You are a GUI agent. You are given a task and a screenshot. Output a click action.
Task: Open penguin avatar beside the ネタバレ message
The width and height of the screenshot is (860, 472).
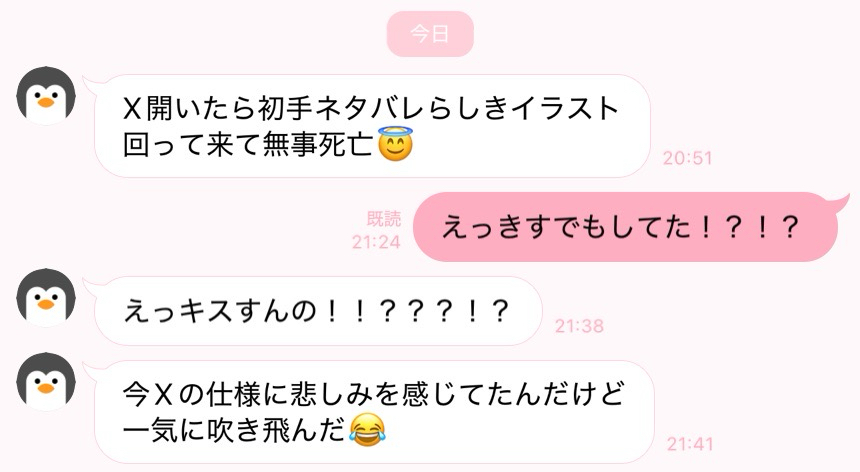(46, 96)
